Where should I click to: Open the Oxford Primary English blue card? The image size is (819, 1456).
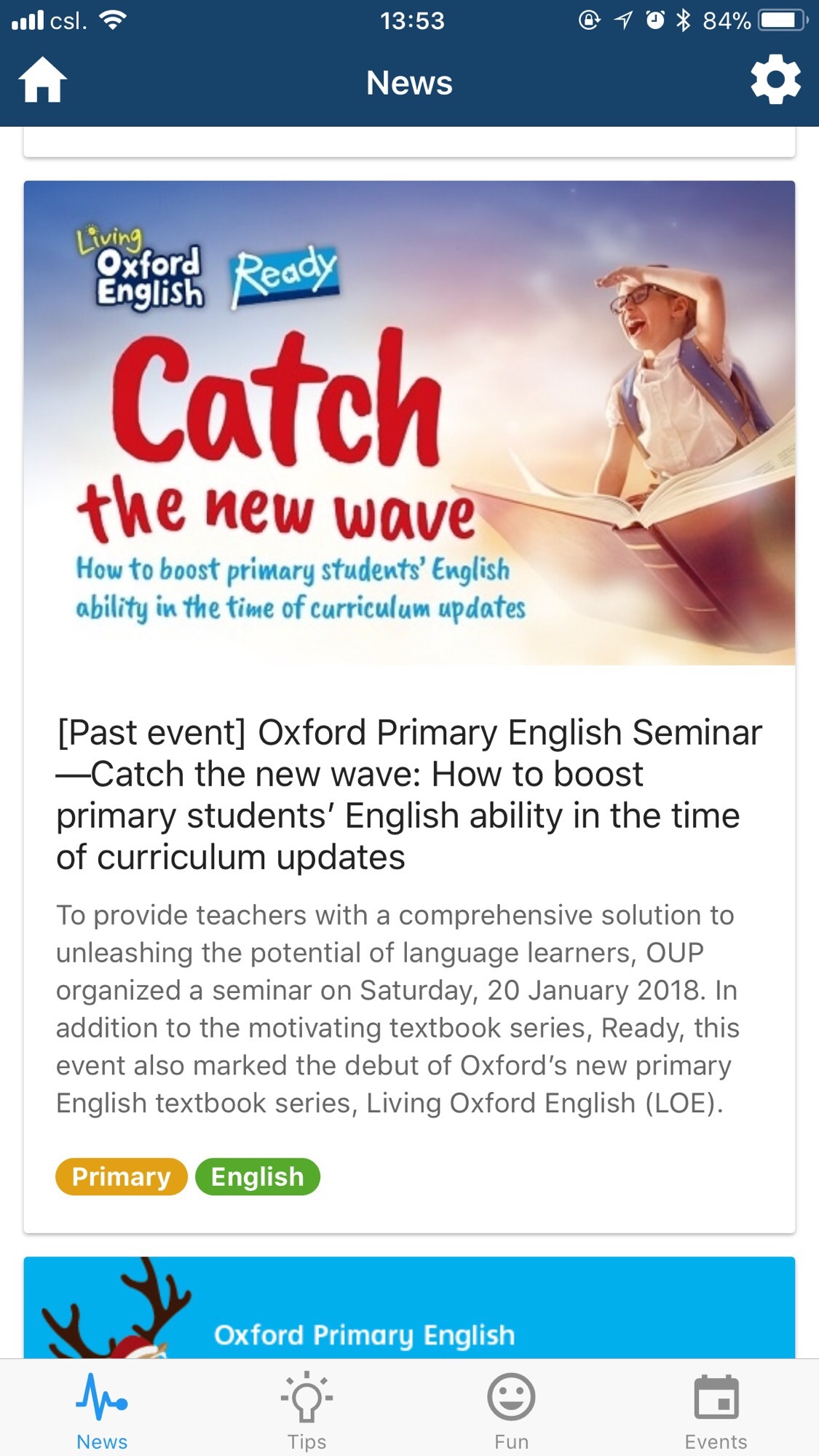pos(409,1307)
